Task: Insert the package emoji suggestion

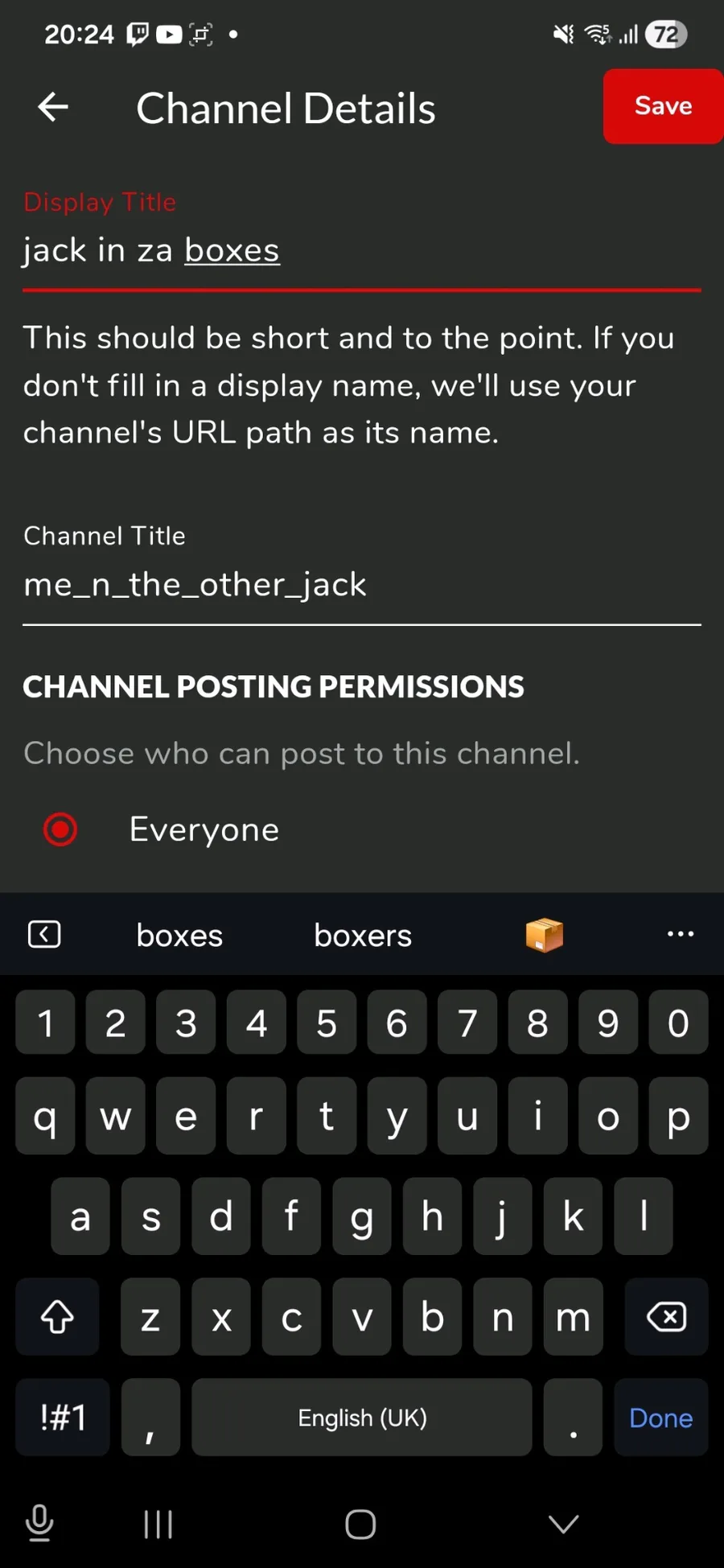Action: coord(545,935)
